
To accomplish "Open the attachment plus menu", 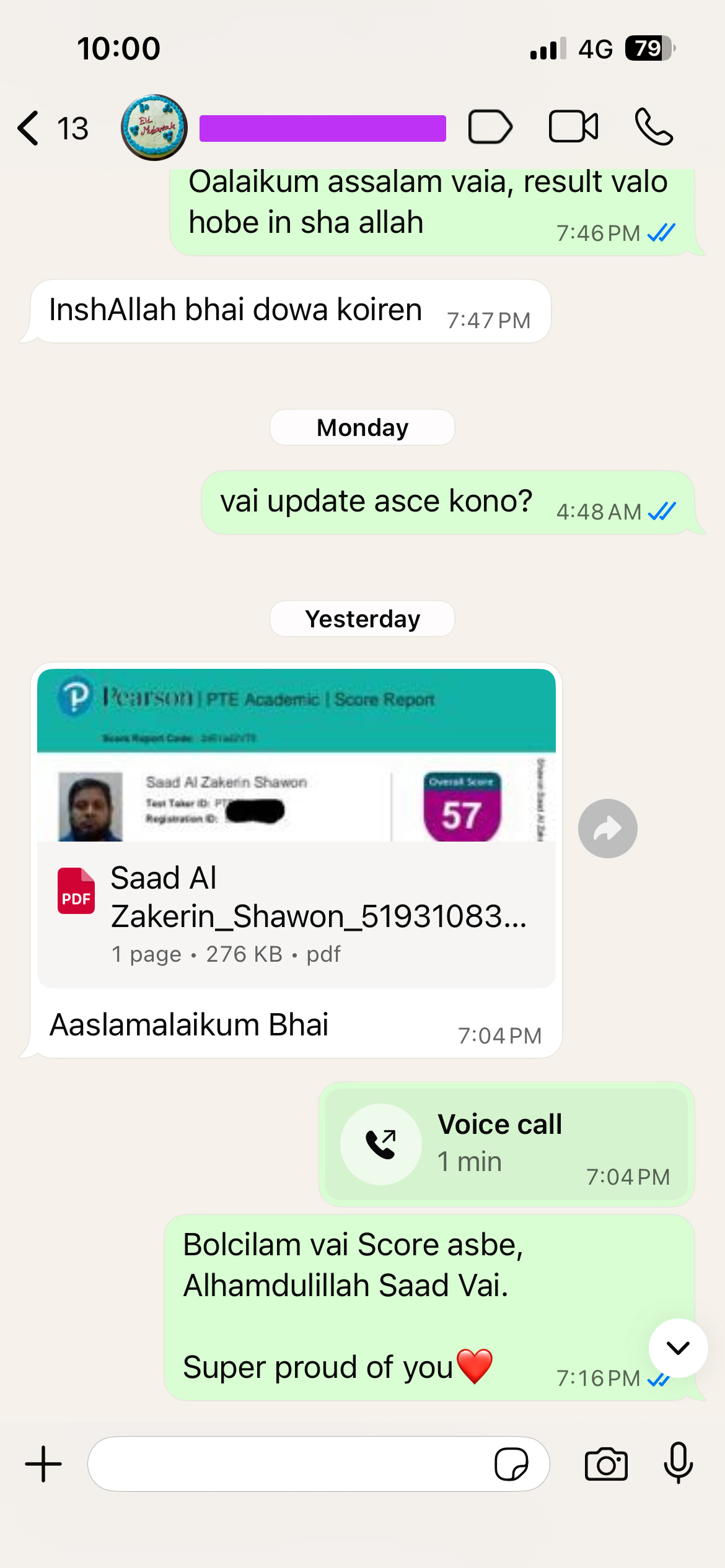I will point(43,1465).
